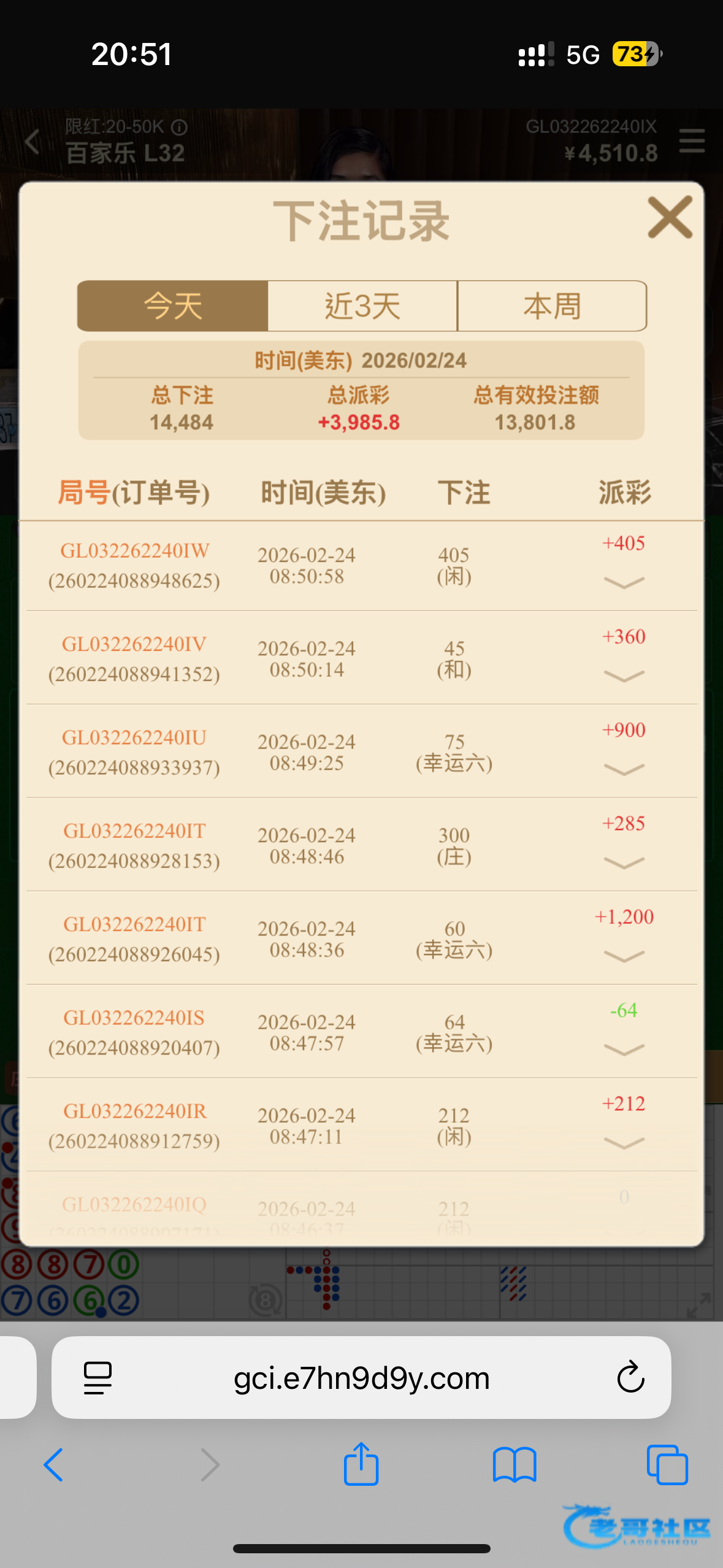Reload the page in Safari

point(630,1378)
